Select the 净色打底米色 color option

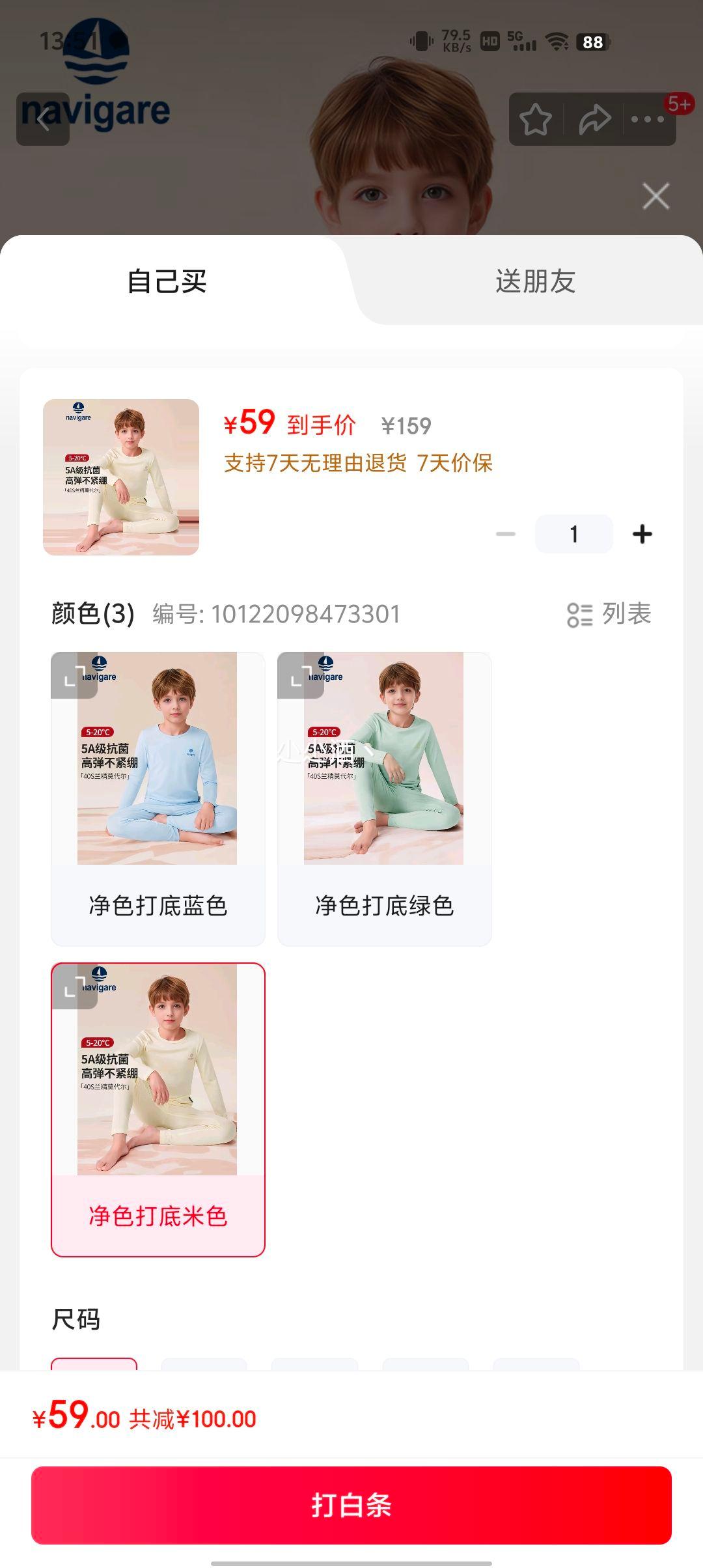click(x=158, y=1214)
